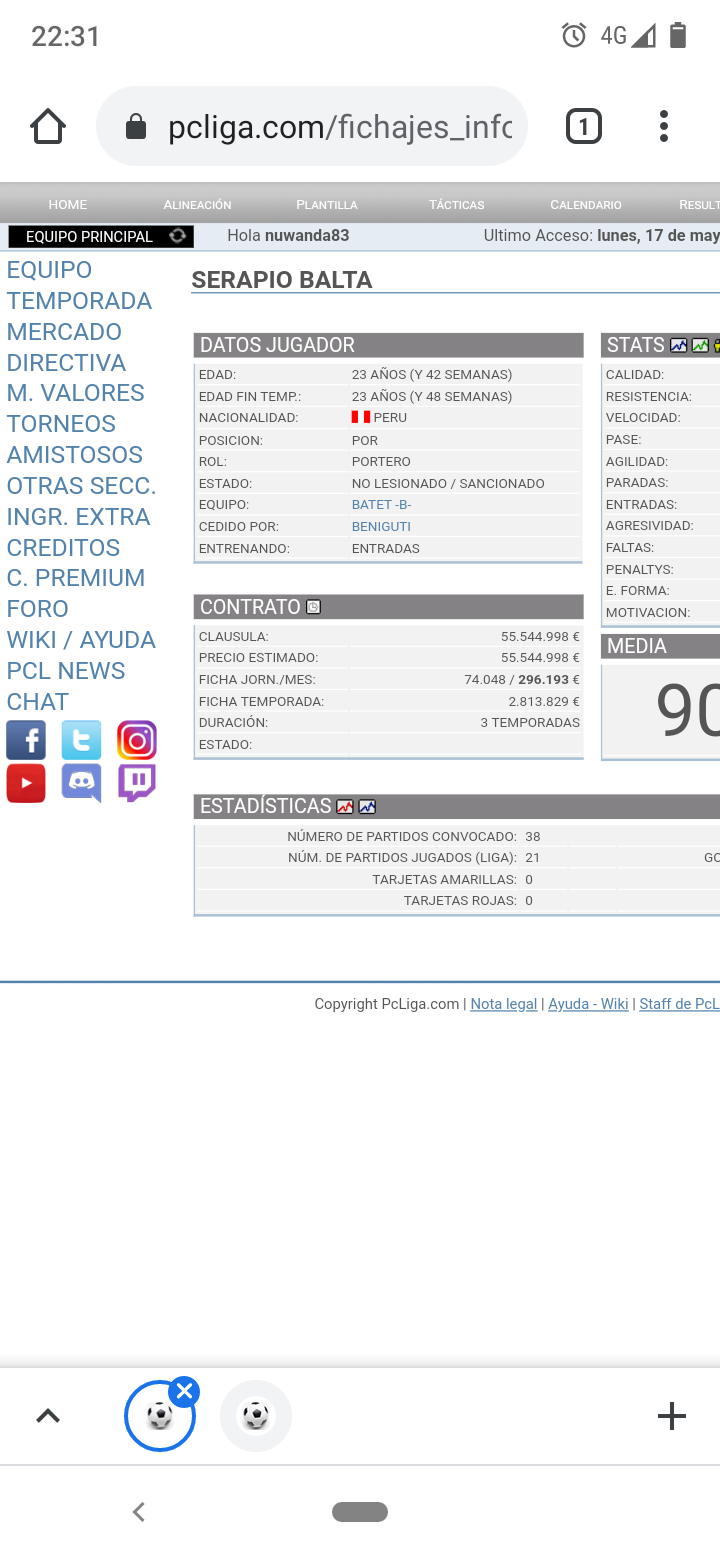
Task: View the lending club BENIGUTI
Action: pos(381,527)
